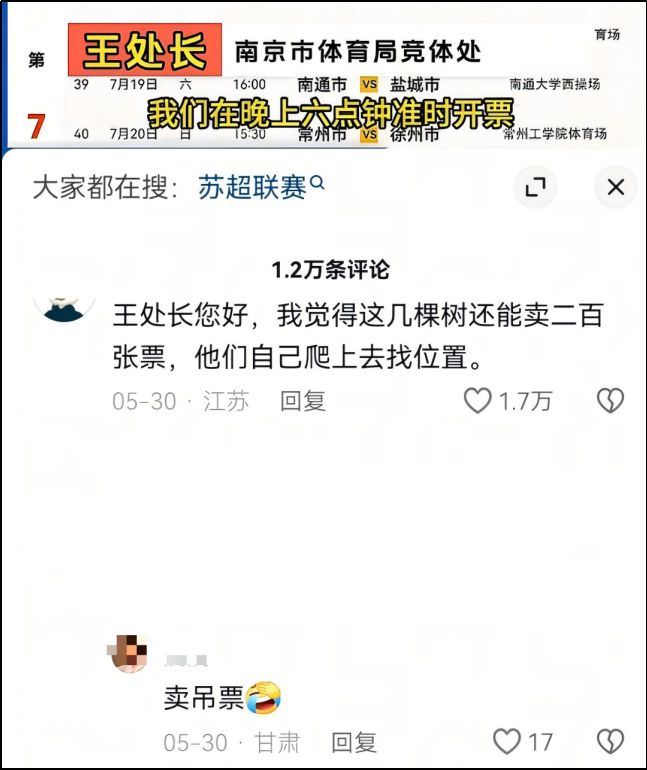Reply to the 卖吊票 comment
Image resolution: width=647 pixels, height=770 pixels.
[x=354, y=742]
